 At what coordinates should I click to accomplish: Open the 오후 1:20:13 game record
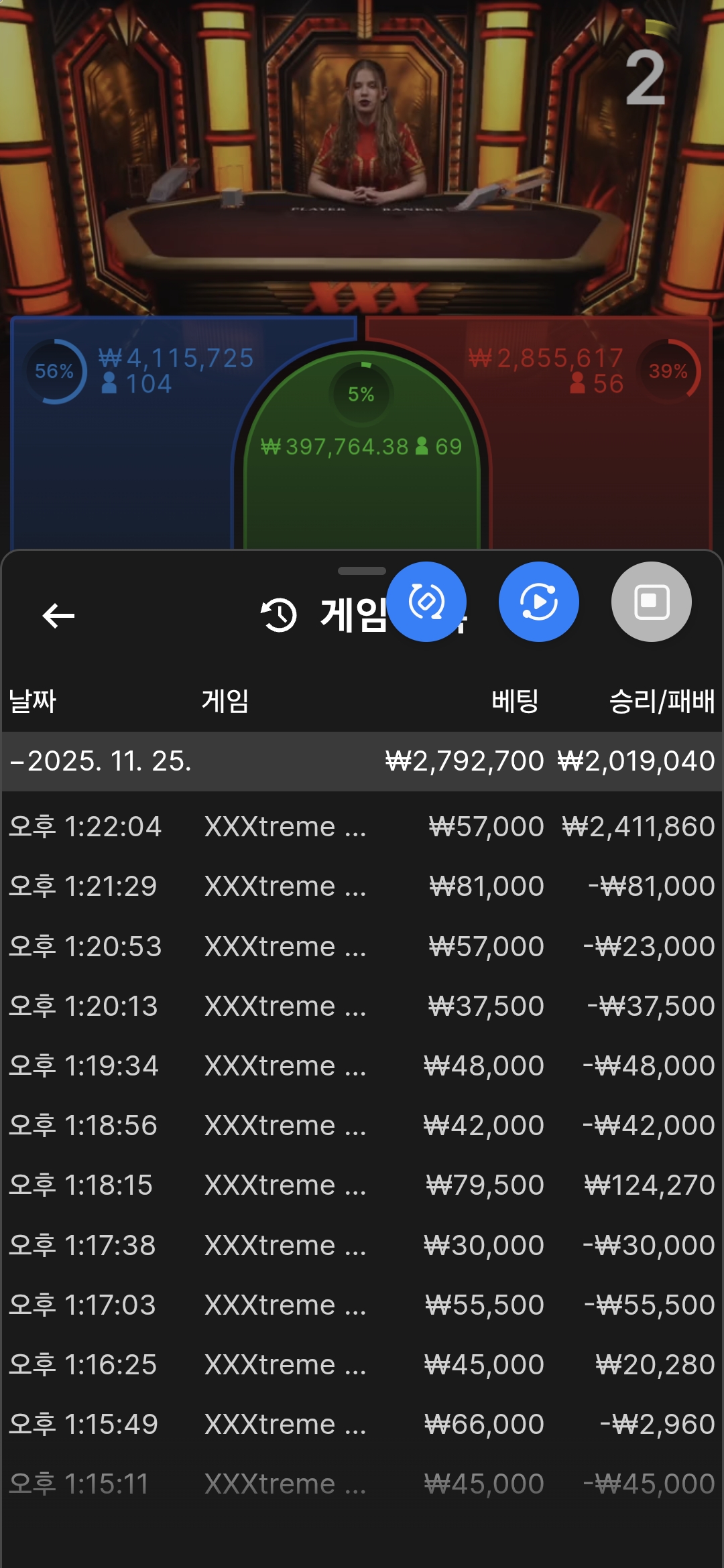362,1006
